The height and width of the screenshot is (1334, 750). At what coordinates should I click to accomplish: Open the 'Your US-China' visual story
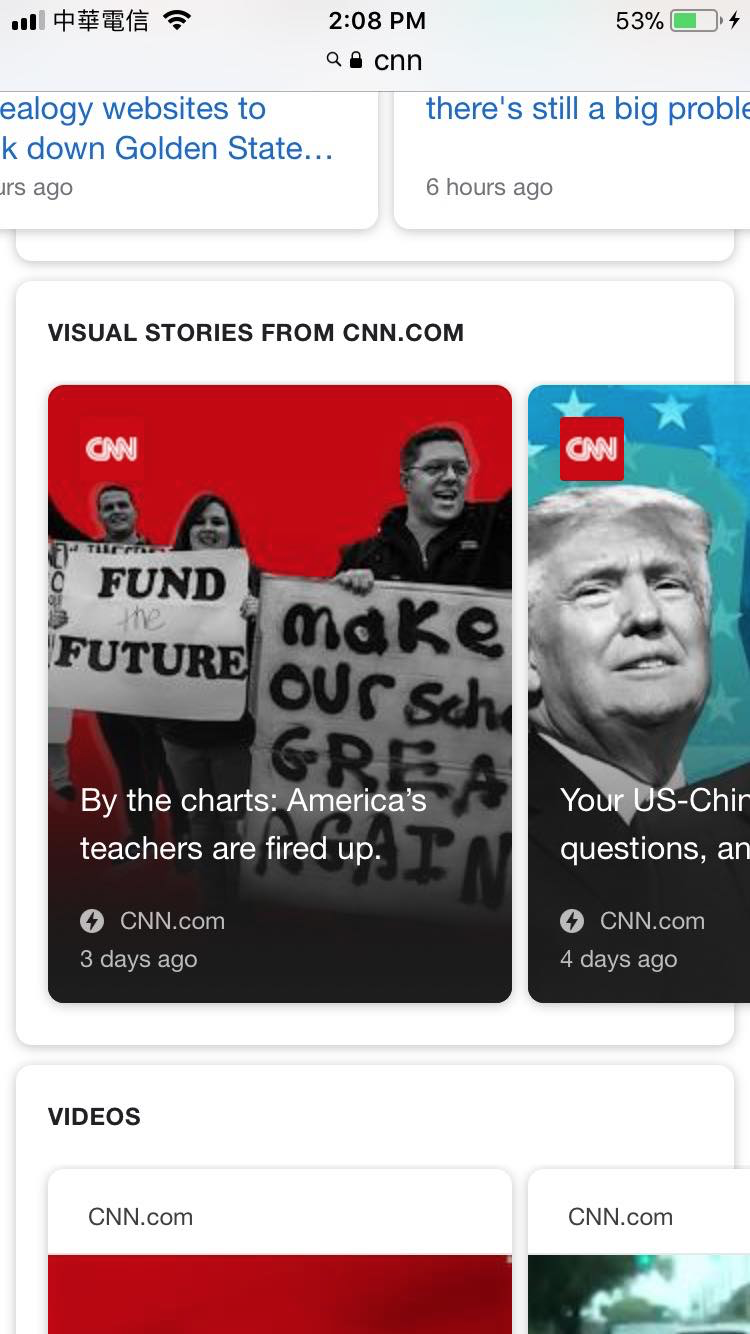[x=640, y=694]
